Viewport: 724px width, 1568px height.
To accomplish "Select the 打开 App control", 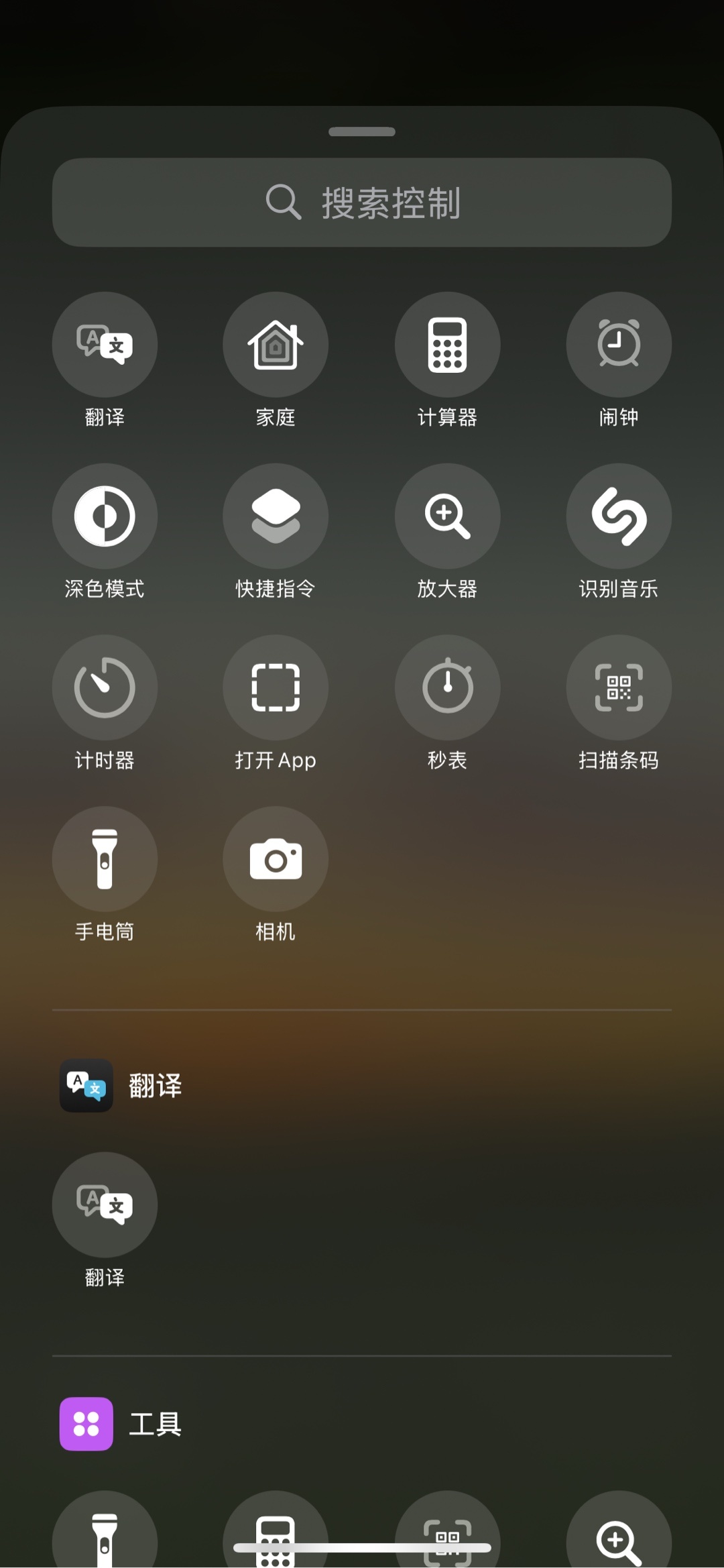I will [276, 688].
